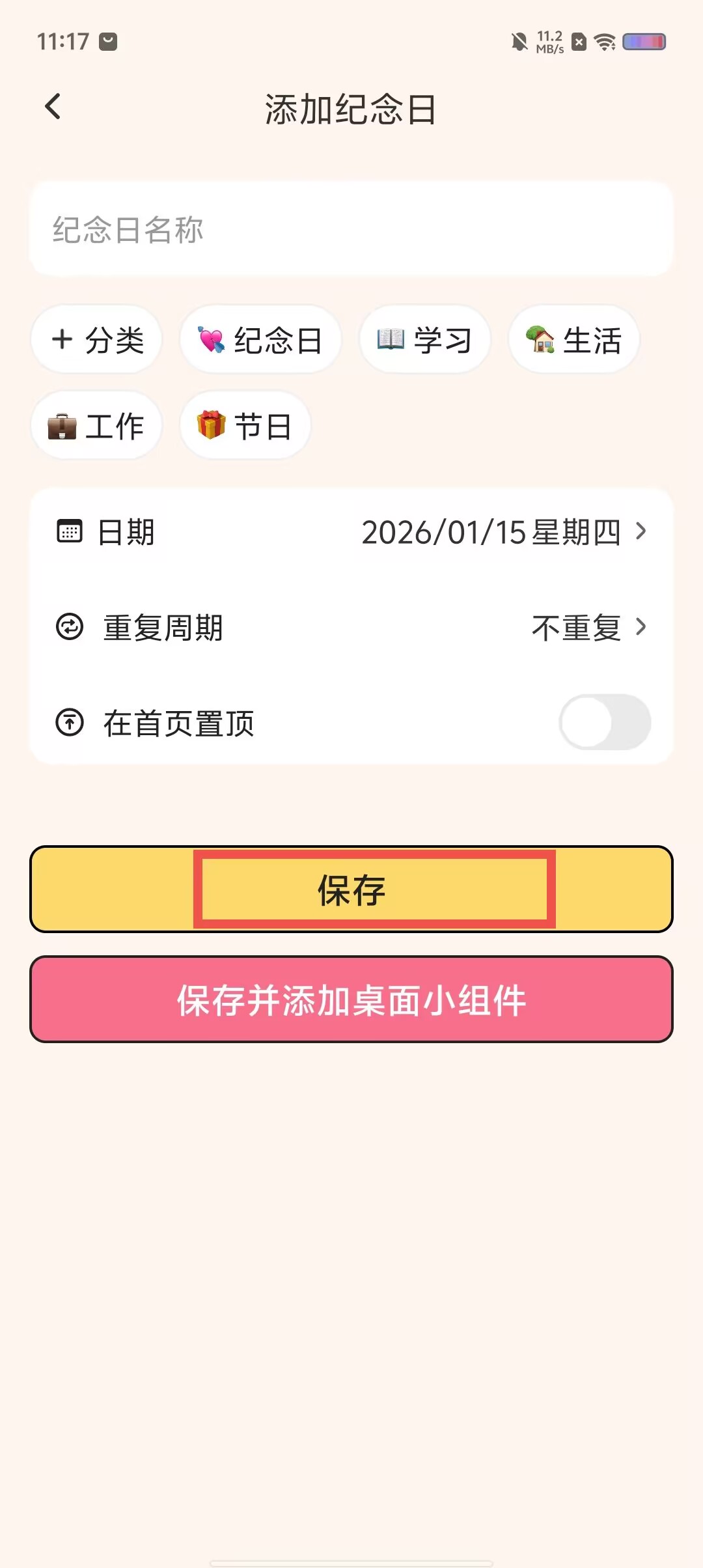Choose the 学习 category chip
Screen dimensions: 703x1568
coord(424,340)
